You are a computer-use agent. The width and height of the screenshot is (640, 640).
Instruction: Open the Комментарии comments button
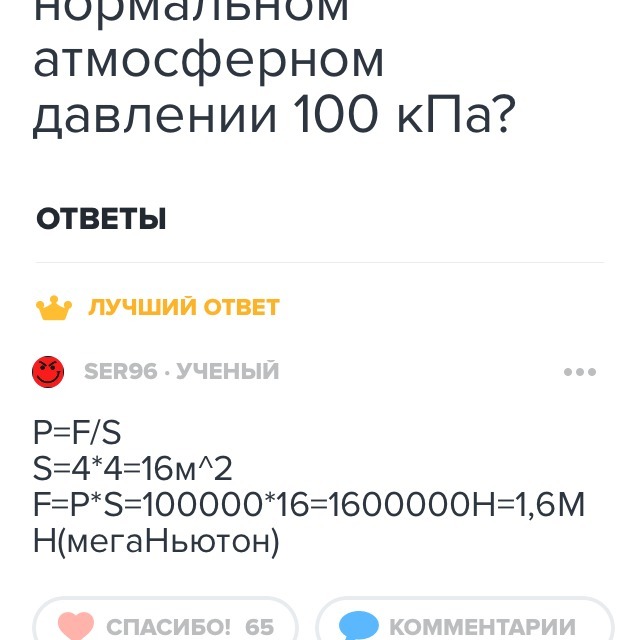465,625
